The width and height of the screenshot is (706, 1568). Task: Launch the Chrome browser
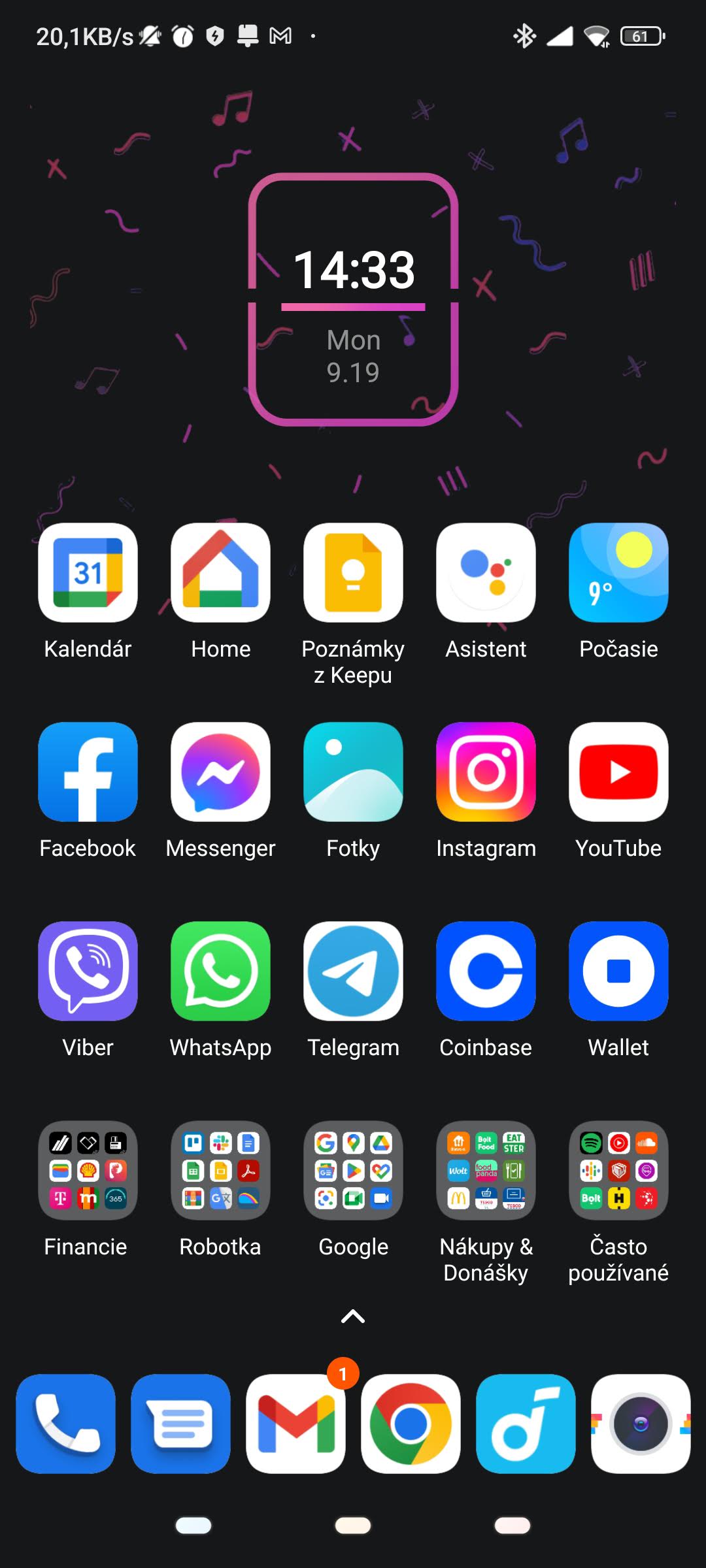[411, 1424]
